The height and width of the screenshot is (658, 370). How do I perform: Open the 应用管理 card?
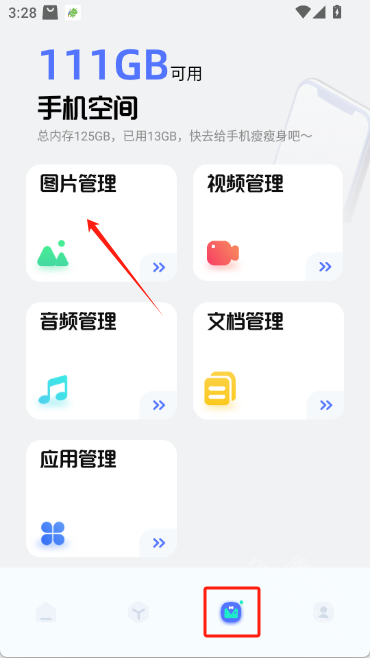[101, 499]
